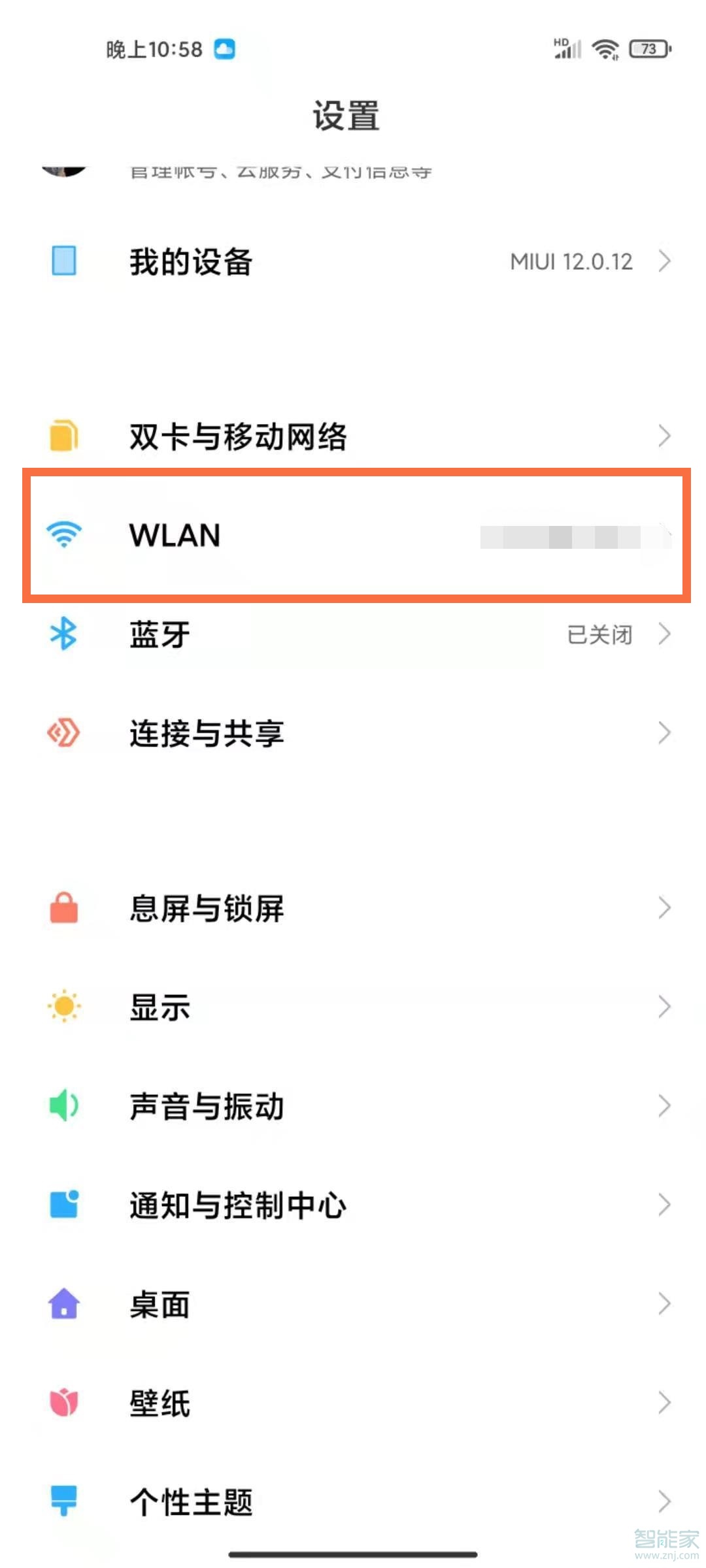Open 声音与振动 settings
Screen dimensions: 706x1568
353,1106
